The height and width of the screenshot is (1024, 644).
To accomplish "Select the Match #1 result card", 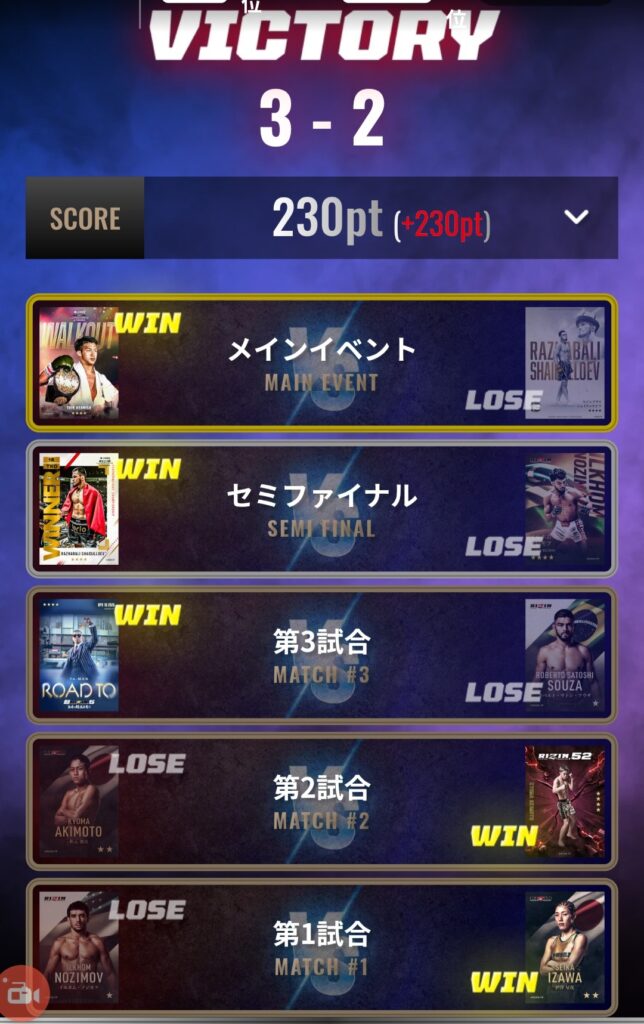I will [x=322, y=947].
